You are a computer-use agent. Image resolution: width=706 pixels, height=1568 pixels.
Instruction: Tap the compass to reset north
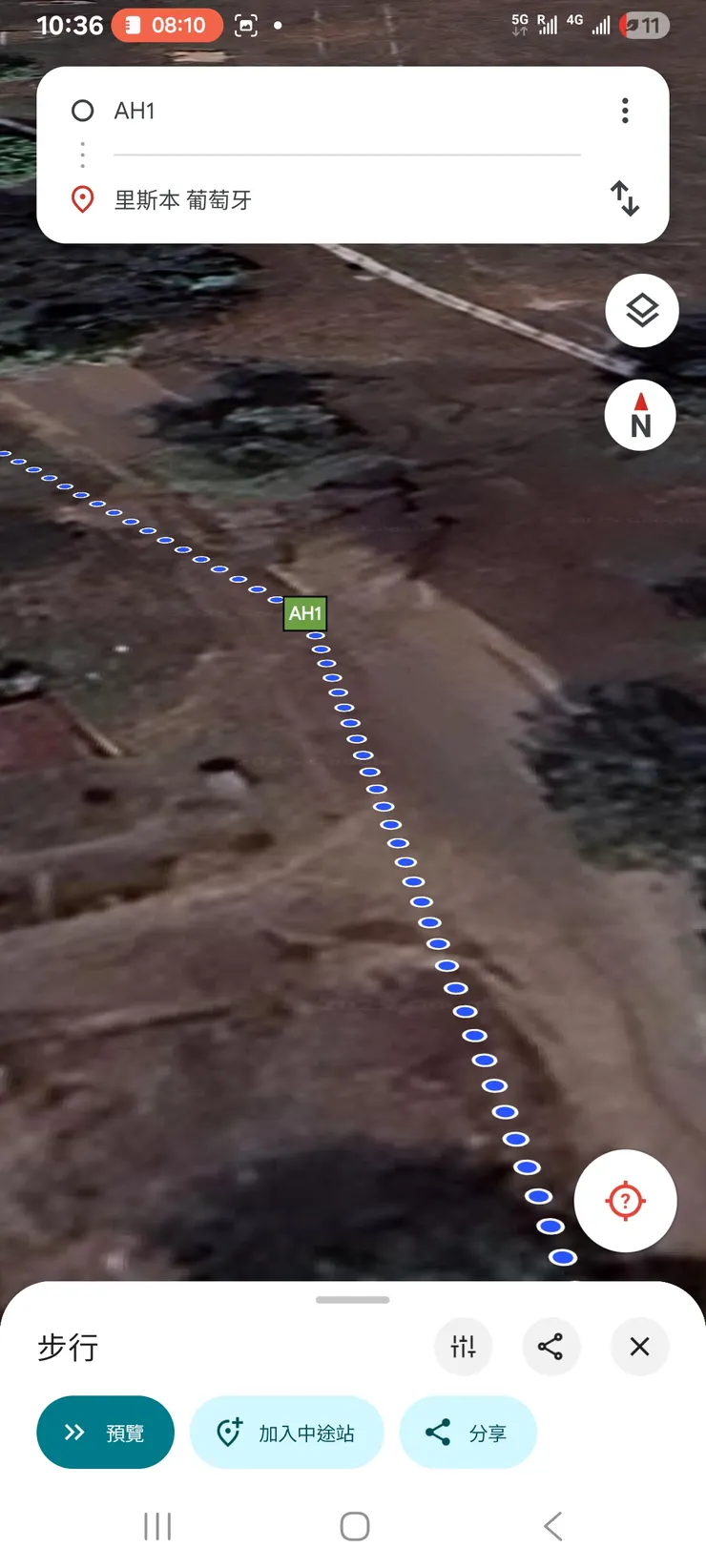click(640, 416)
